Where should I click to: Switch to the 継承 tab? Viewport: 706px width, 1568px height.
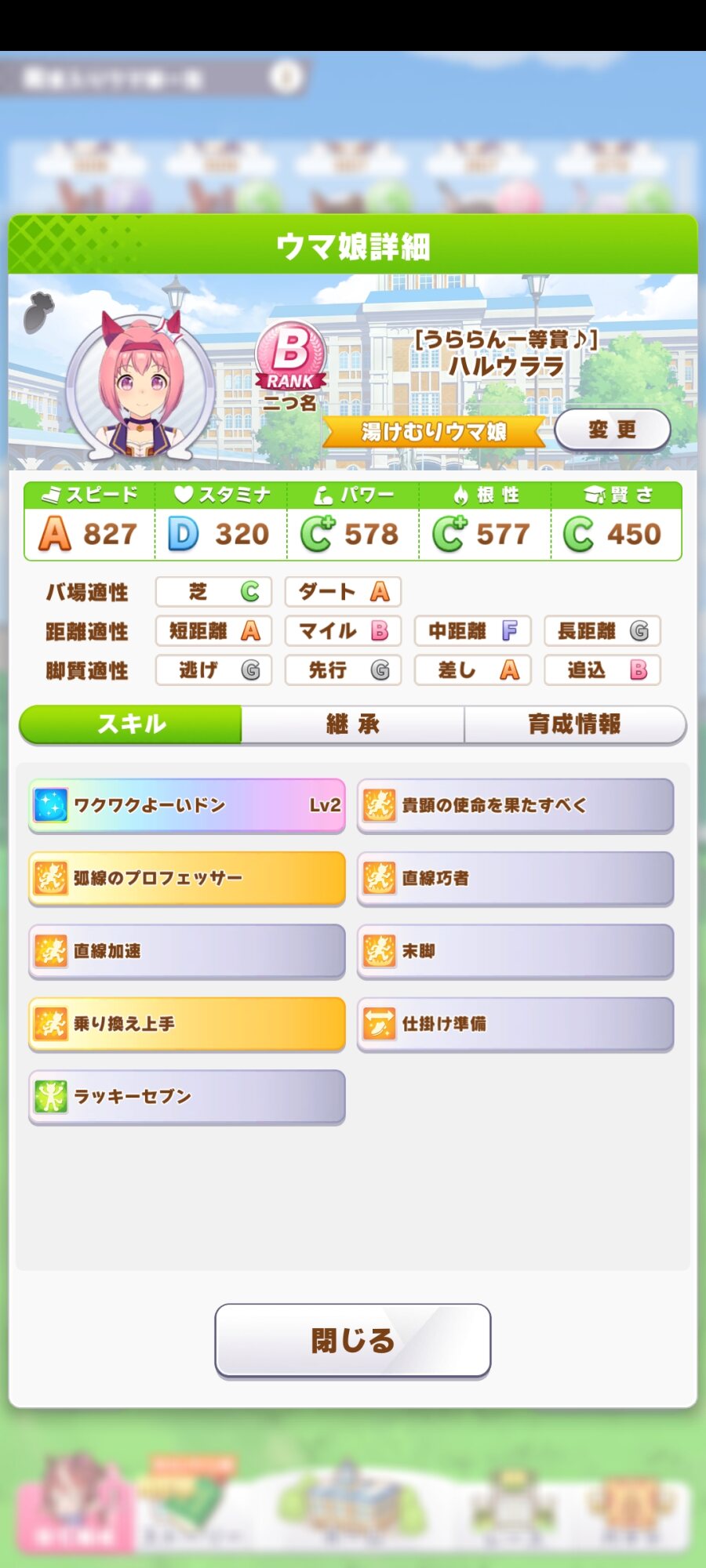(352, 724)
